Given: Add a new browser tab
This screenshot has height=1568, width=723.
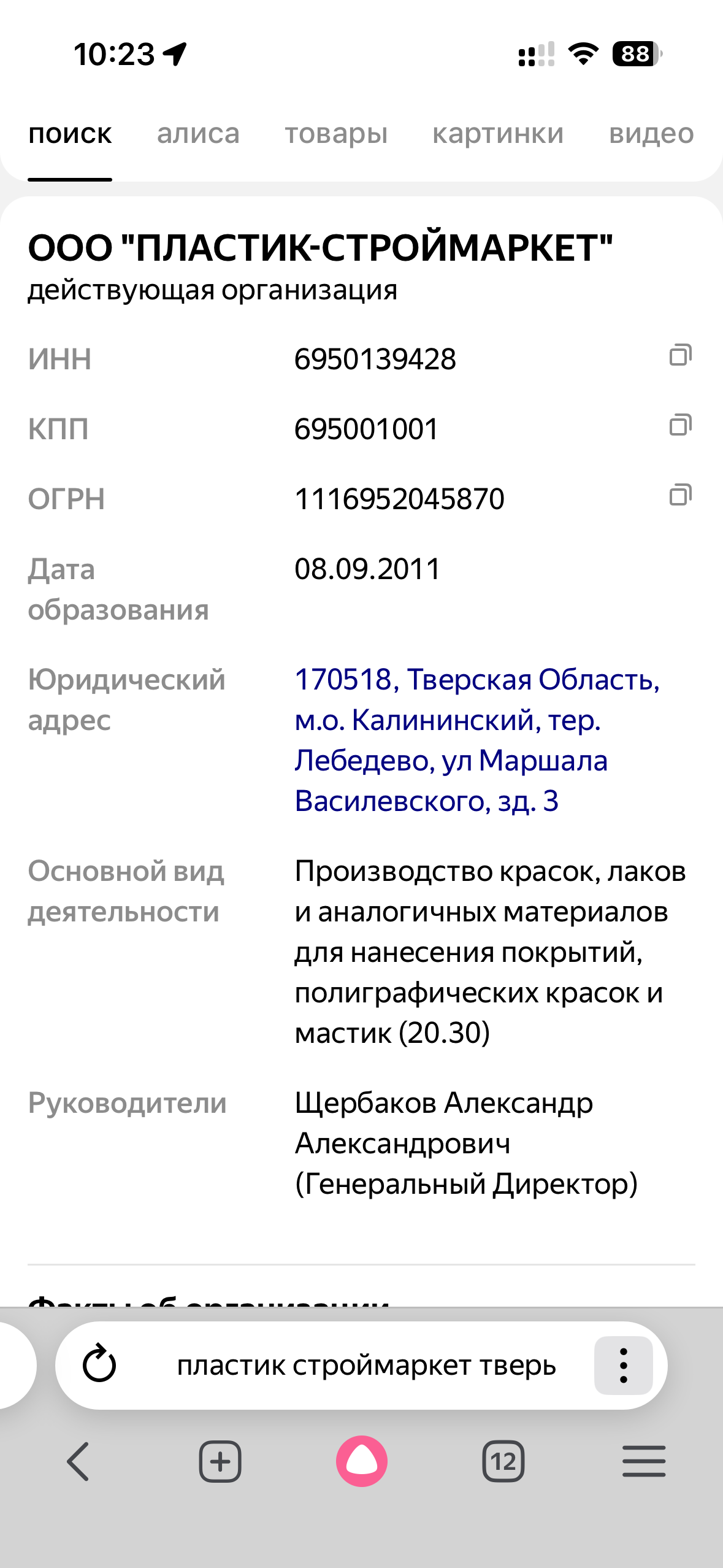Looking at the screenshot, I should 220,1461.
